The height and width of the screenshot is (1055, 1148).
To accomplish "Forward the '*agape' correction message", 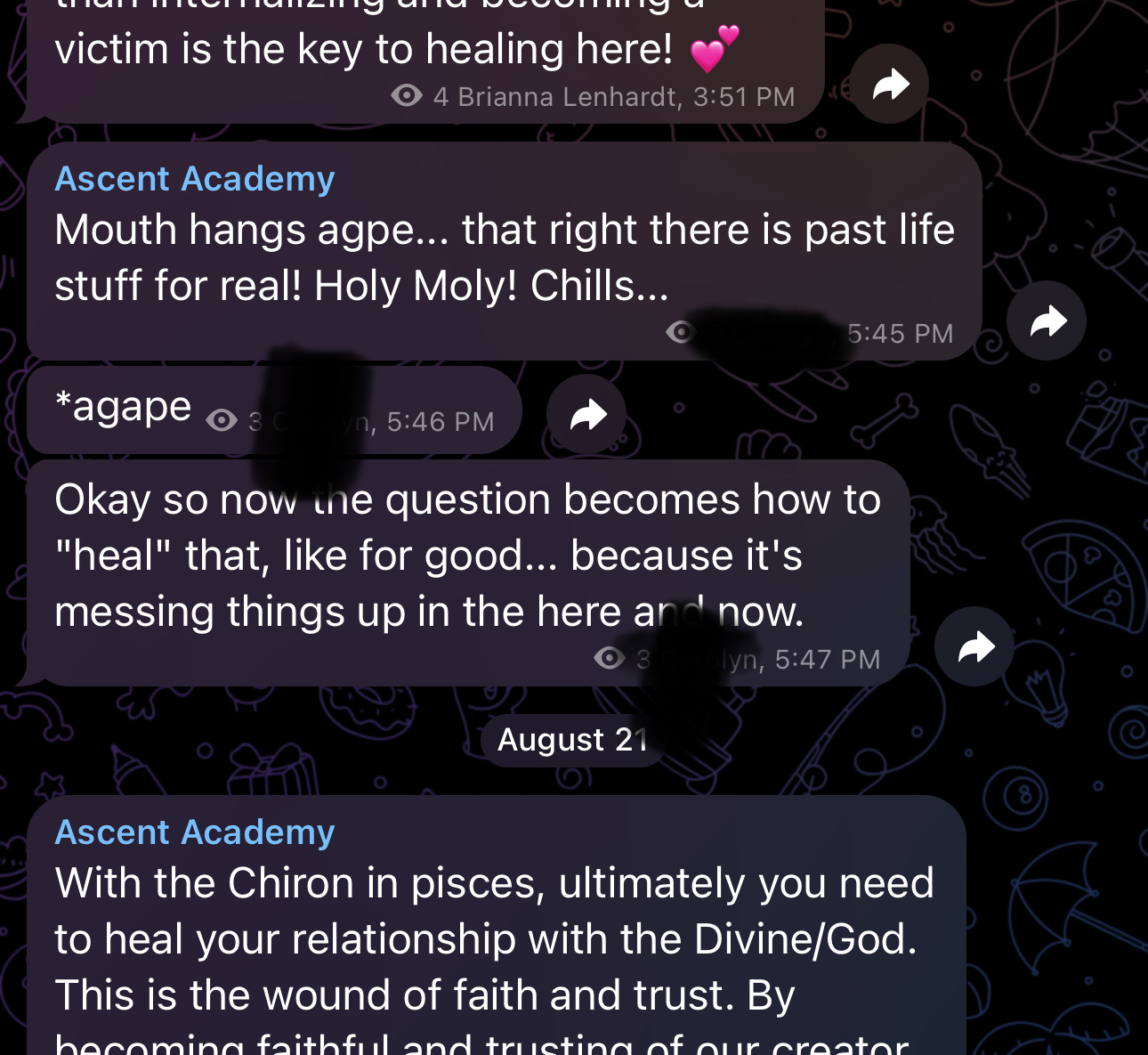I will (x=587, y=415).
